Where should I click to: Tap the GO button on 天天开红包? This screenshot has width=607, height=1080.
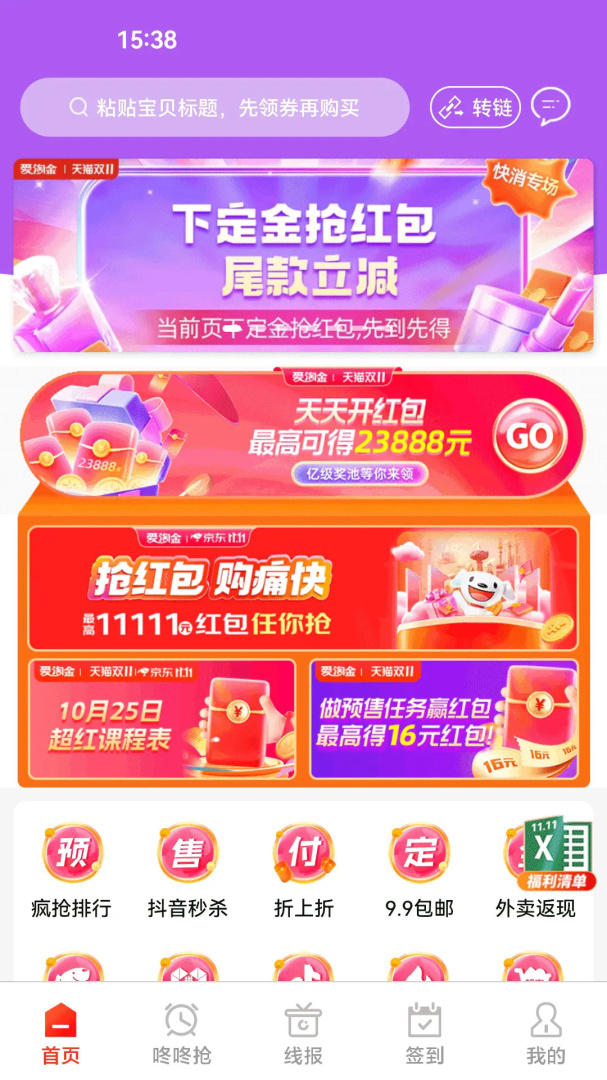pyautogui.click(x=529, y=436)
